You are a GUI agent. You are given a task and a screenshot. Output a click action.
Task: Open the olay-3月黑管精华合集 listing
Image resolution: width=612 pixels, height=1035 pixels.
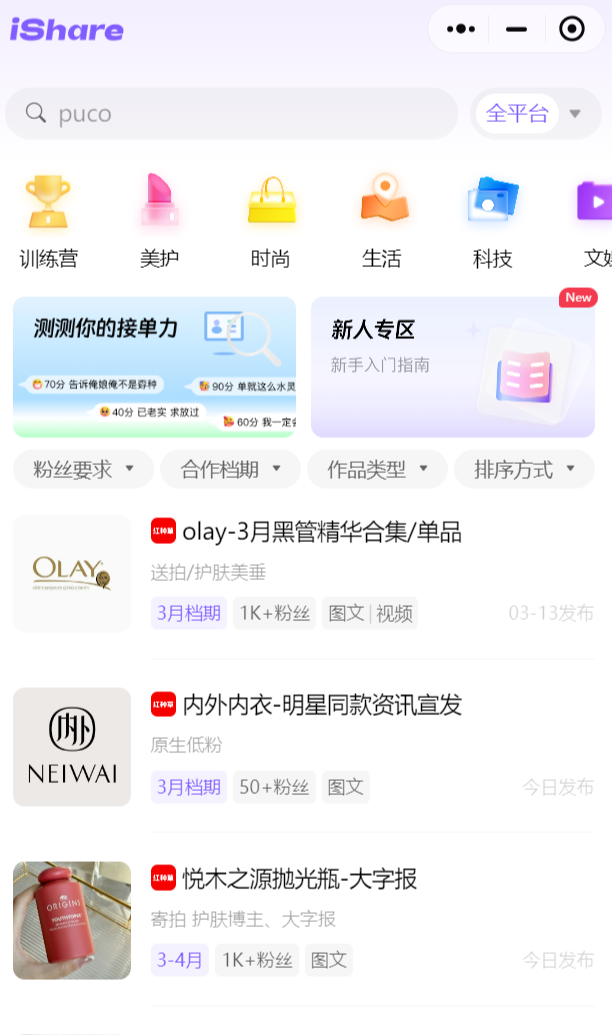click(304, 573)
